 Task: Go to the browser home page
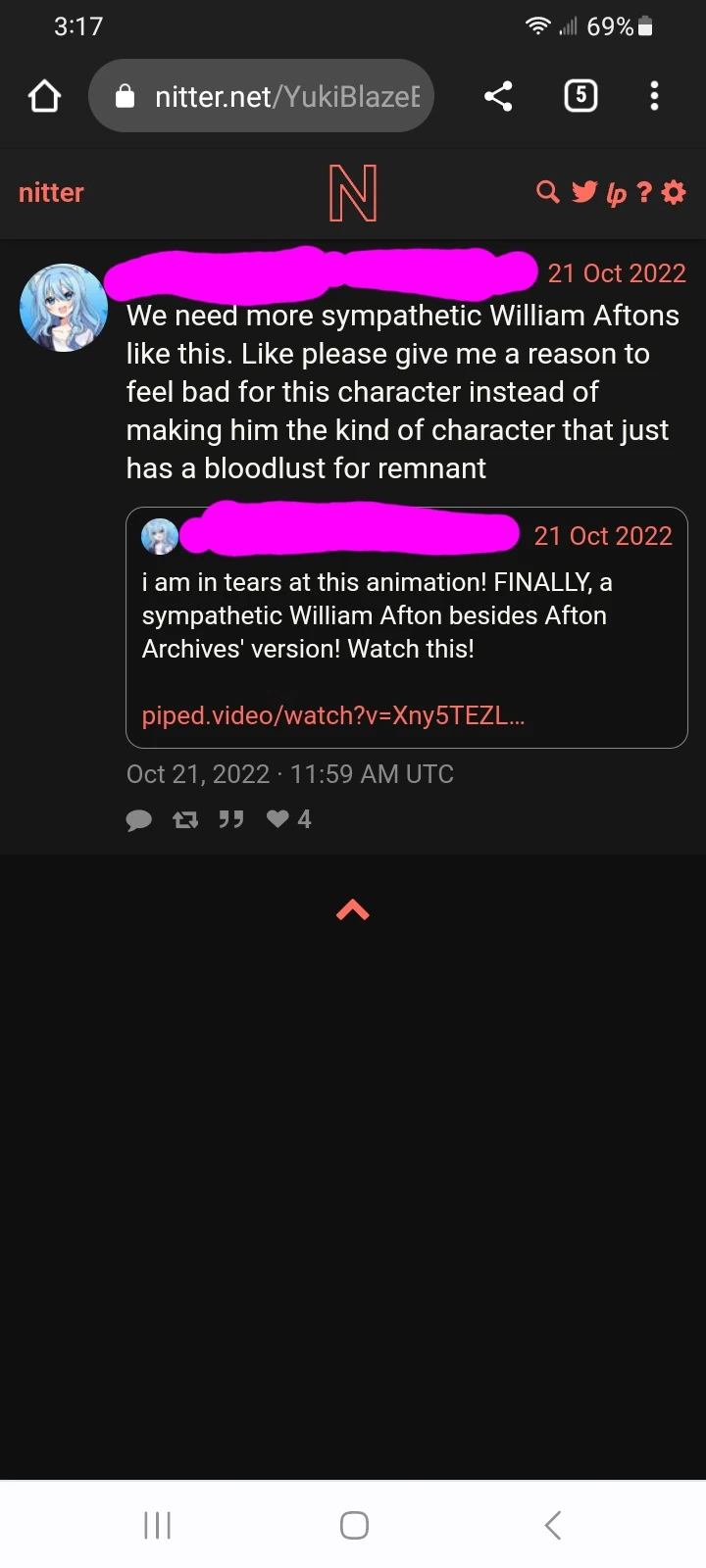[45, 96]
